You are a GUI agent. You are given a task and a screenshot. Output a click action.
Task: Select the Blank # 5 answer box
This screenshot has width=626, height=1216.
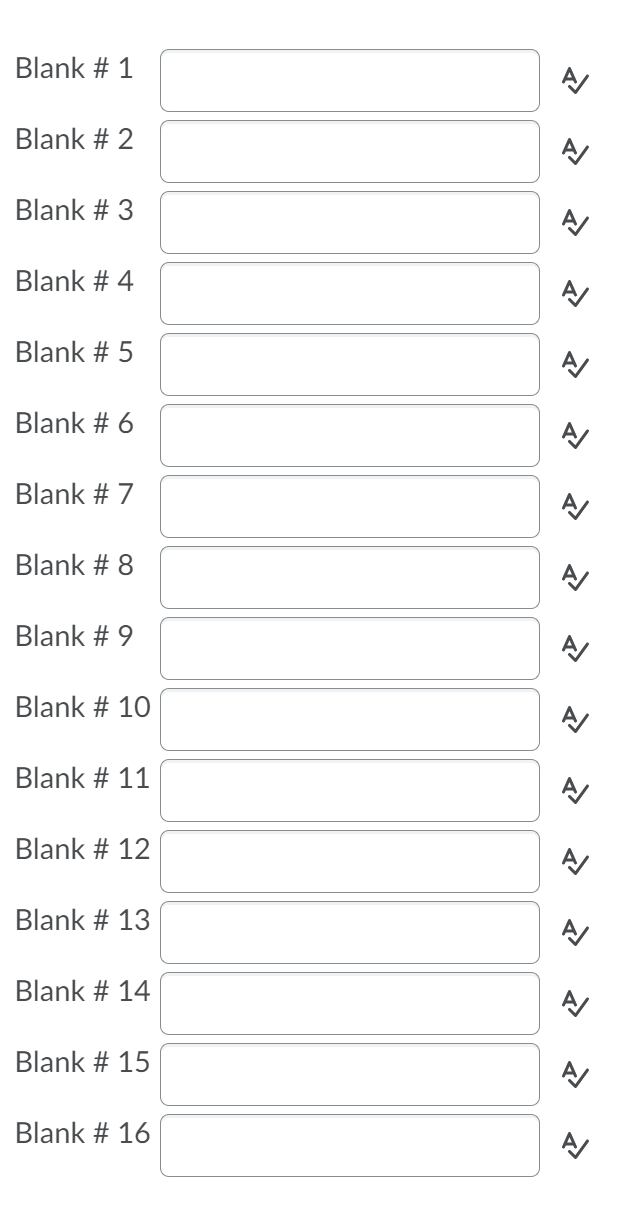click(x=349, y=365)
